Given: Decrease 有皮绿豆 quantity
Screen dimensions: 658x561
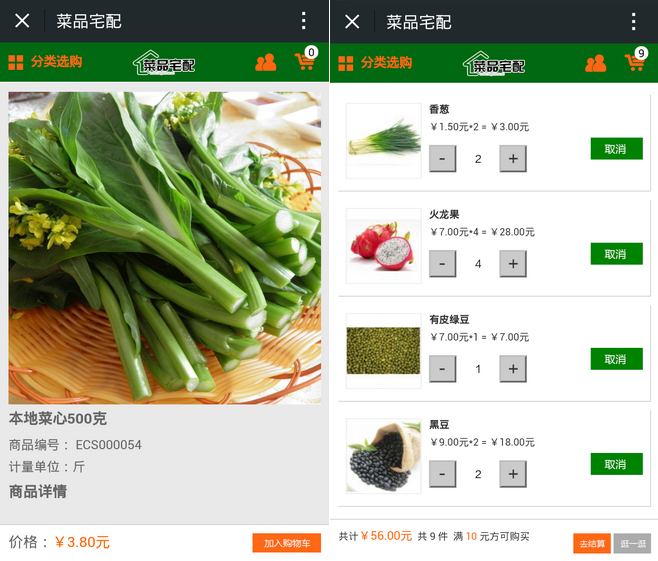Looking at the screenshot, I should click(442, 368).
